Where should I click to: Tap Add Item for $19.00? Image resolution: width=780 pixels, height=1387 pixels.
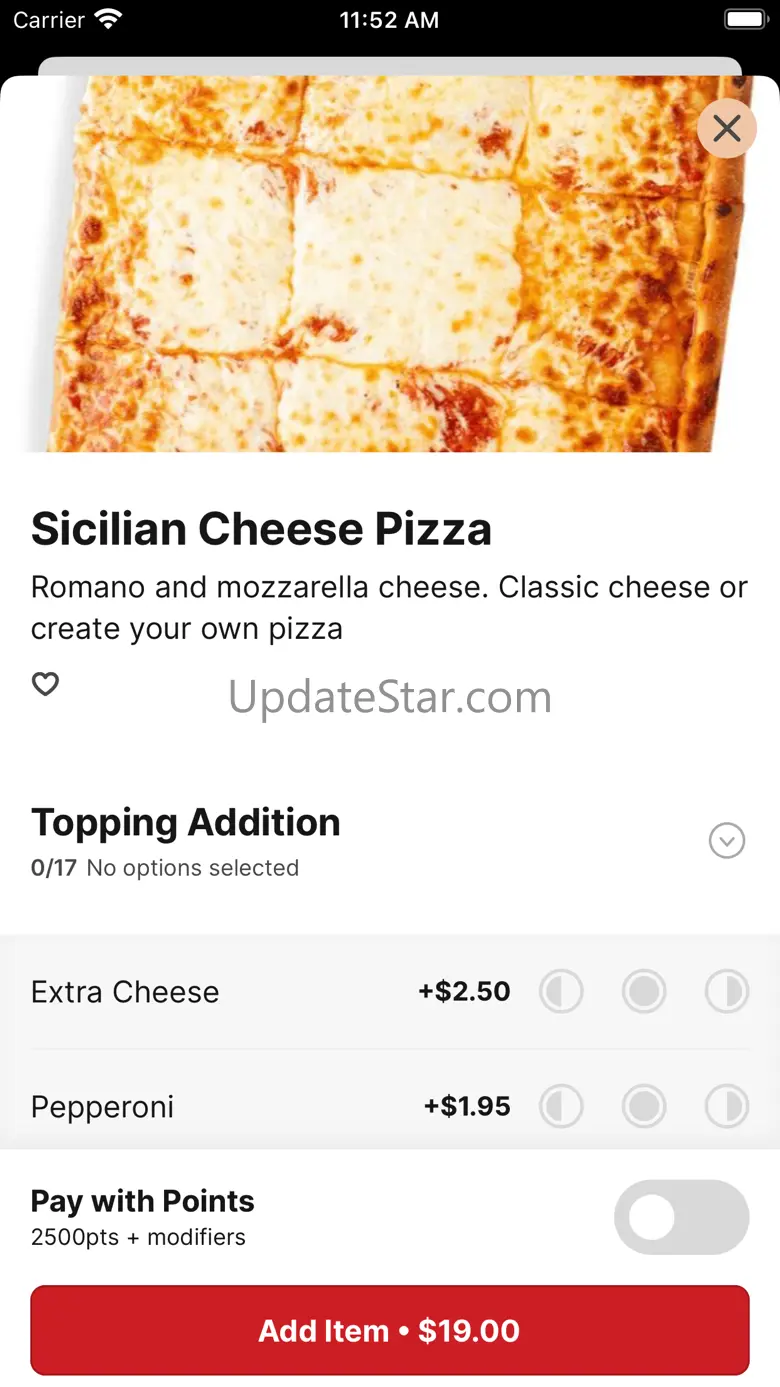[390, 1330]
